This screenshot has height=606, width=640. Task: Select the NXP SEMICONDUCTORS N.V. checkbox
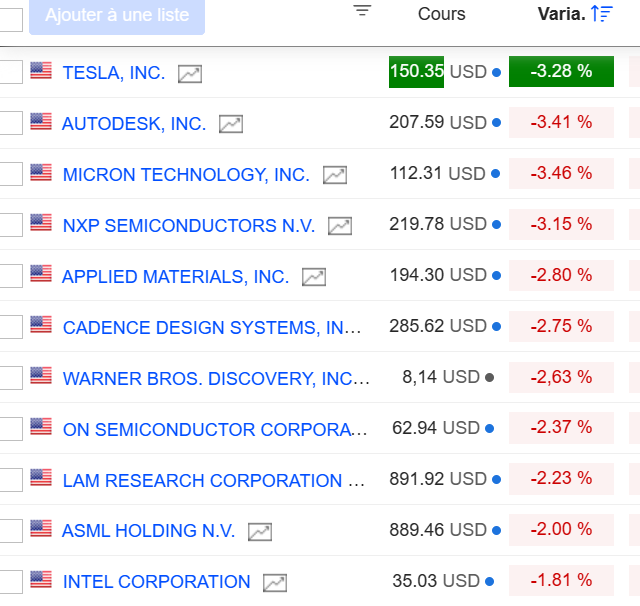coord(10,225)
